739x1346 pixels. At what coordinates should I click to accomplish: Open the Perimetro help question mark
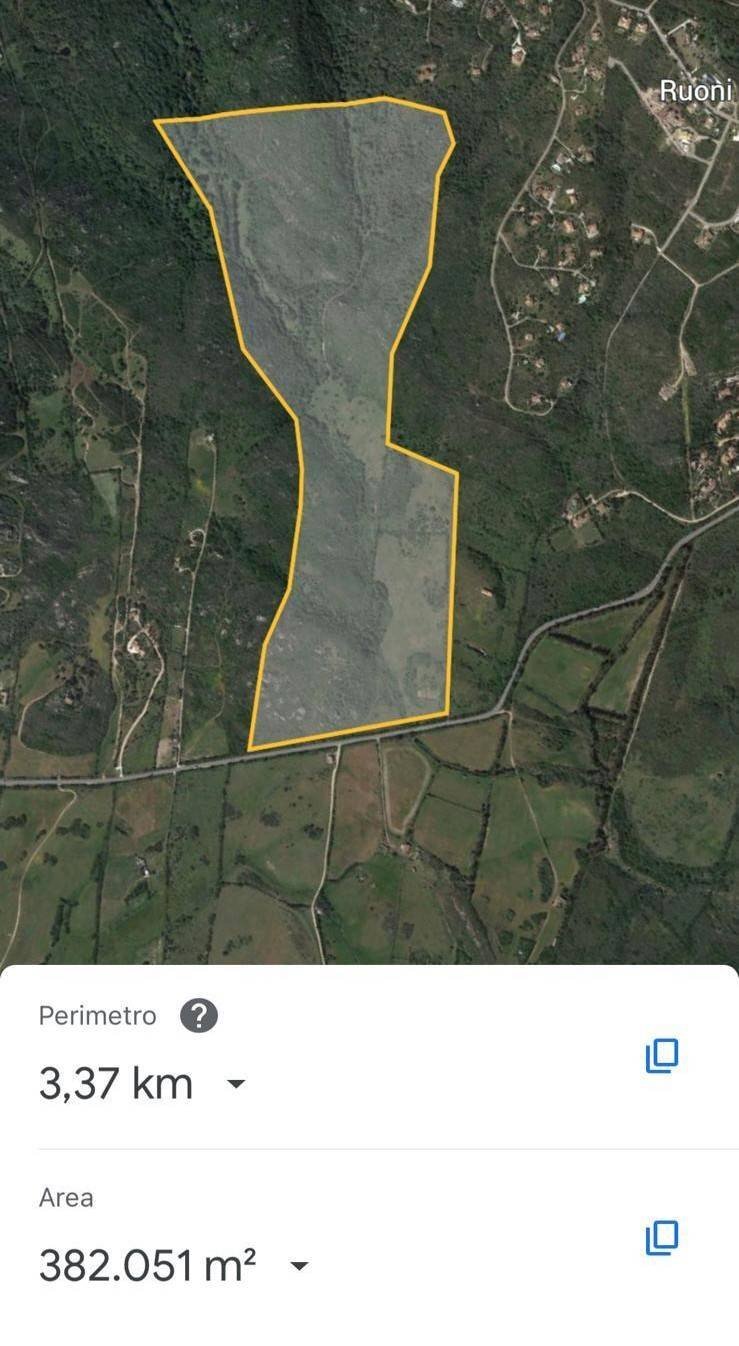[x=199, y=1016]
